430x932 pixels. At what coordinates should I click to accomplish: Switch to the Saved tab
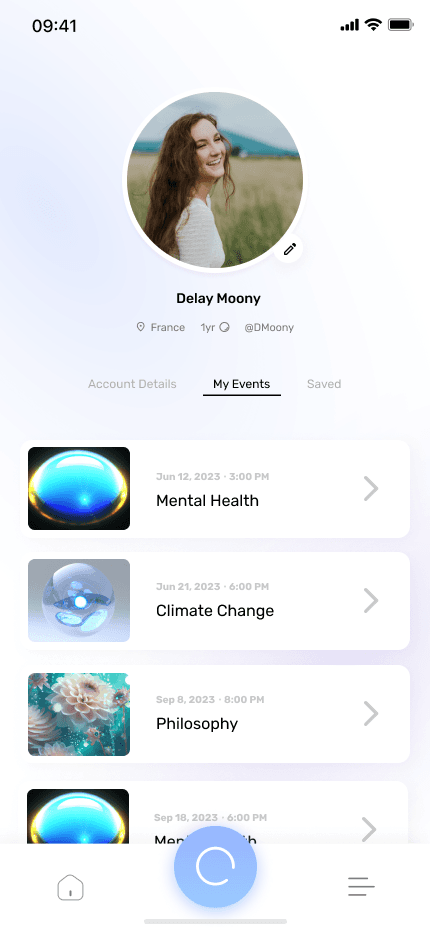tap(324, 384)
